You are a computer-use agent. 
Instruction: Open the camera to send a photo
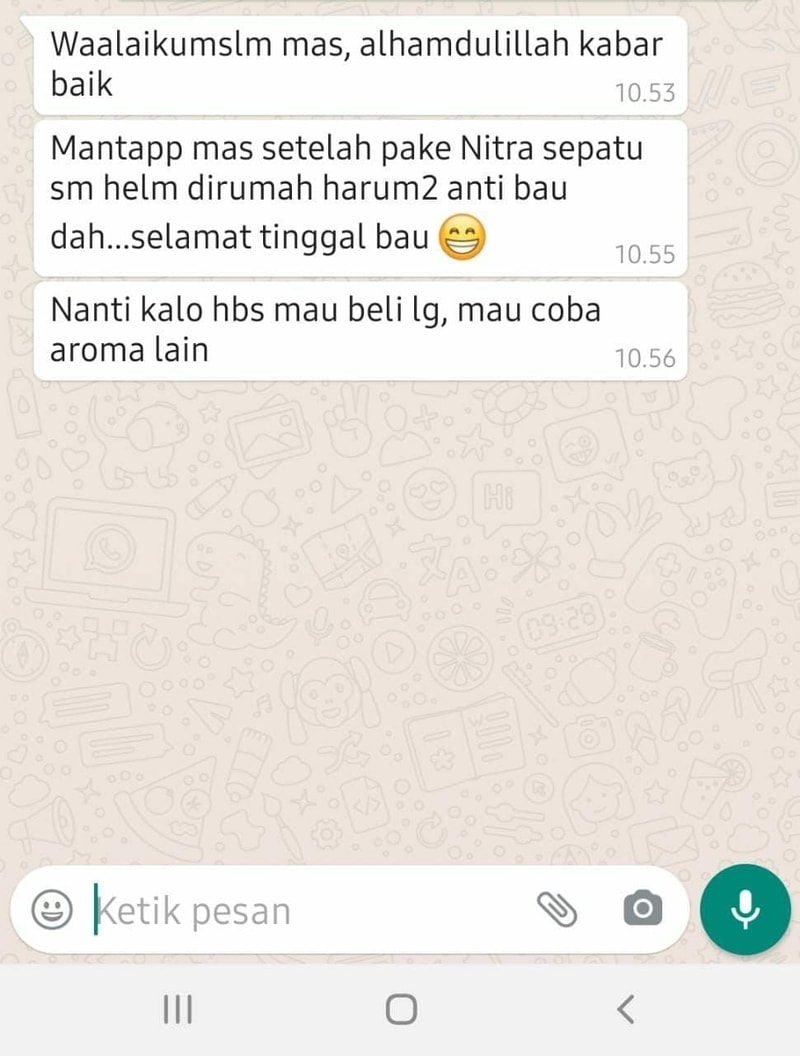coord(642,909)
